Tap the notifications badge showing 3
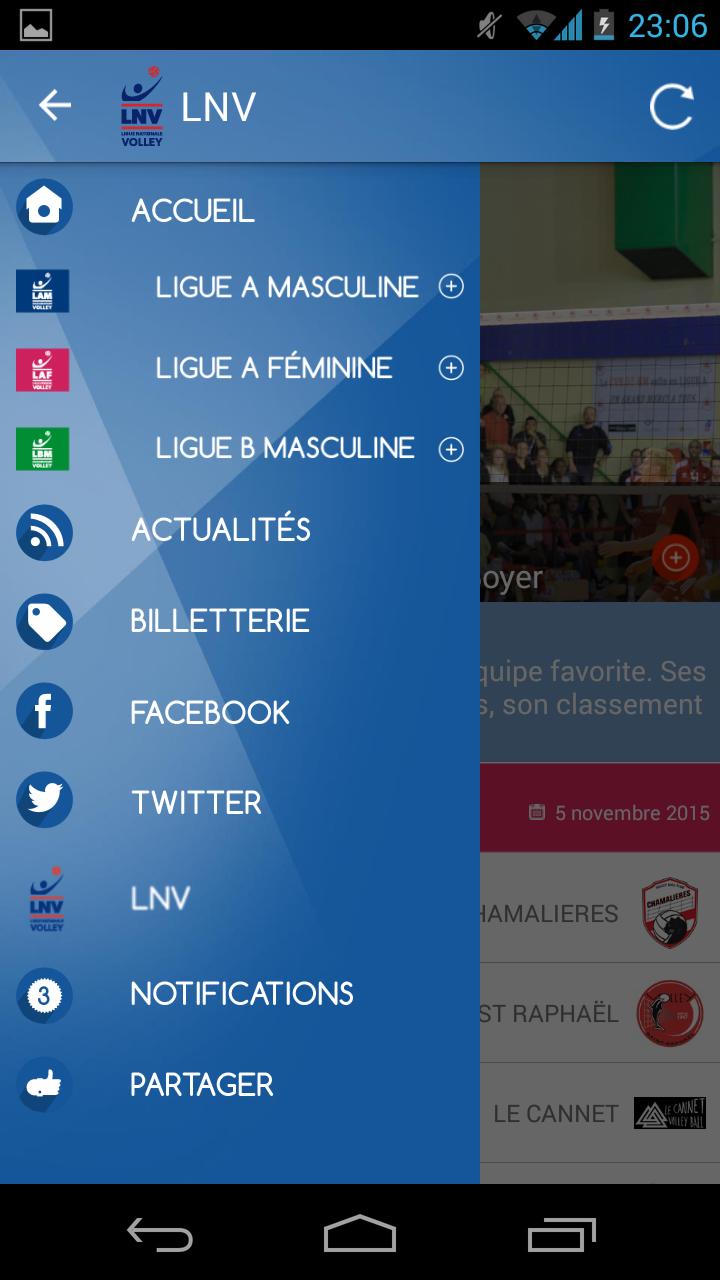720x1280 pixels. pos(44,993)
